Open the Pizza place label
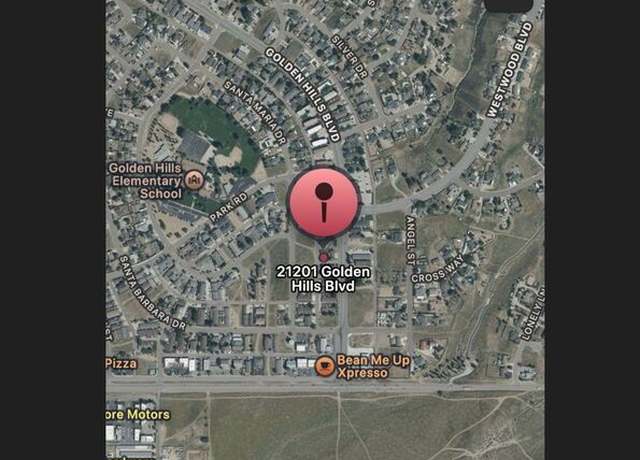 pyautogui.click(x=122, y=364)
